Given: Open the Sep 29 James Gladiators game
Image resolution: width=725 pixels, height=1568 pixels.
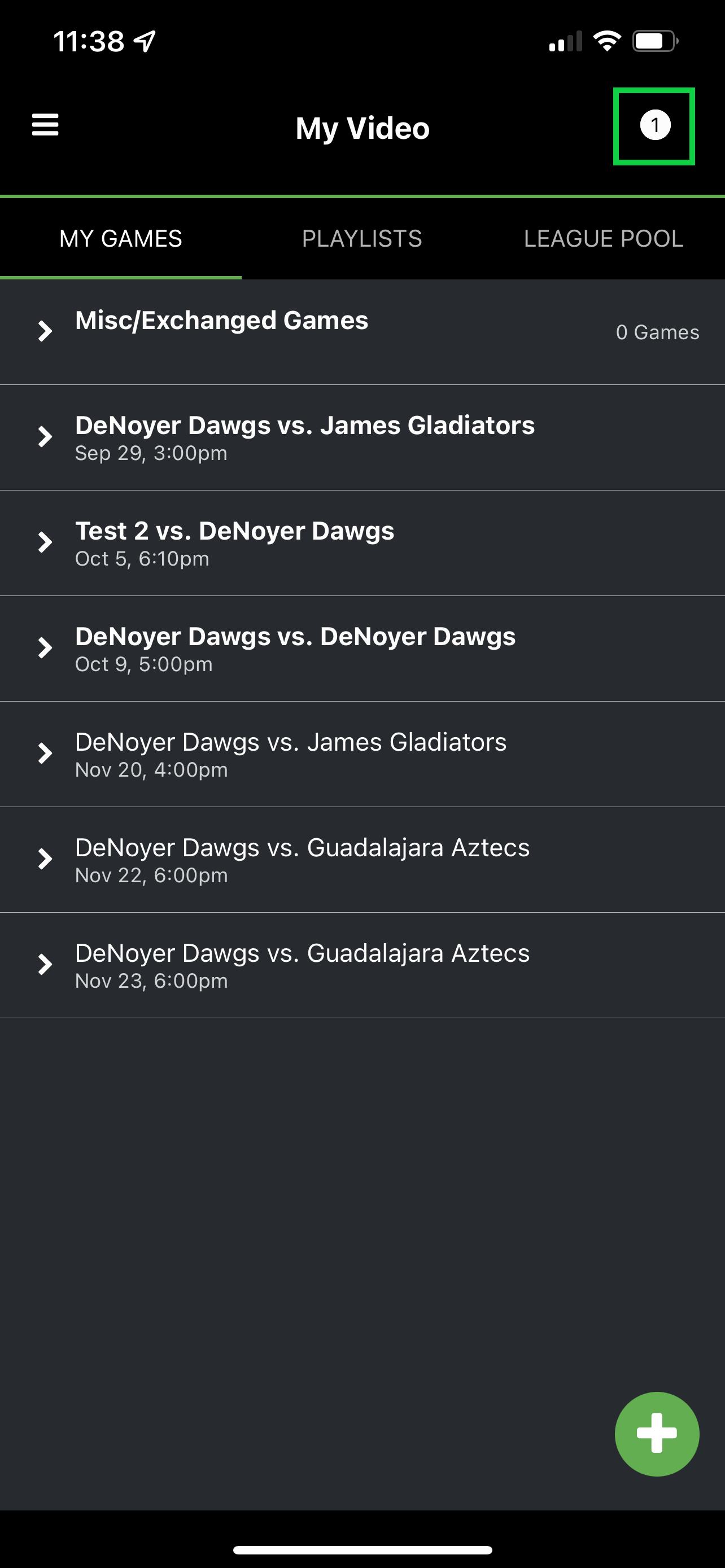Looking at the screenshot, I should coord(362,437).
